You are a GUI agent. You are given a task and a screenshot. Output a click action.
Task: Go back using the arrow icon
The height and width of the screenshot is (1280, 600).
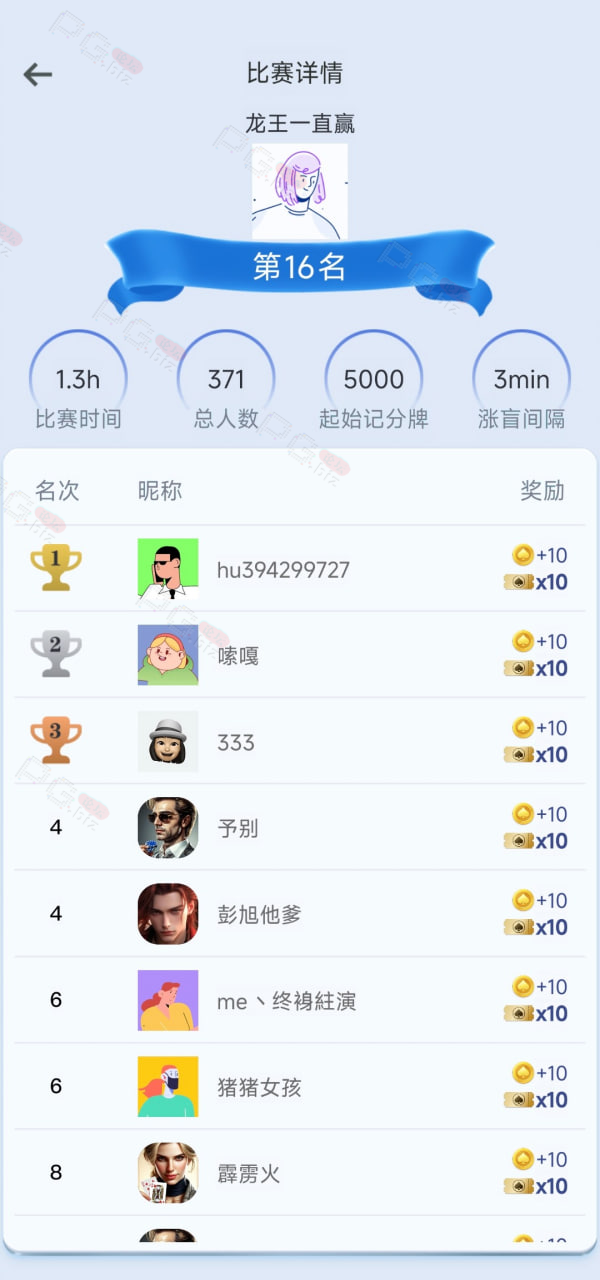pyautogui.click(x=38, y=74)
